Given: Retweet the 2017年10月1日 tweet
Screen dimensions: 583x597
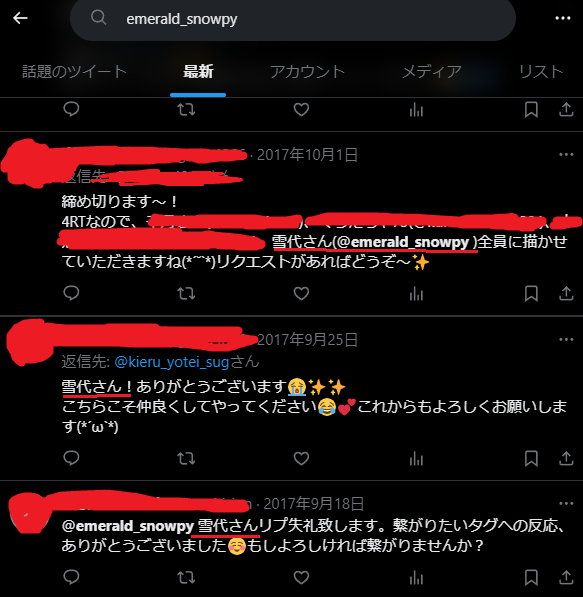Looking at the screenshot, I should [186, 294].
